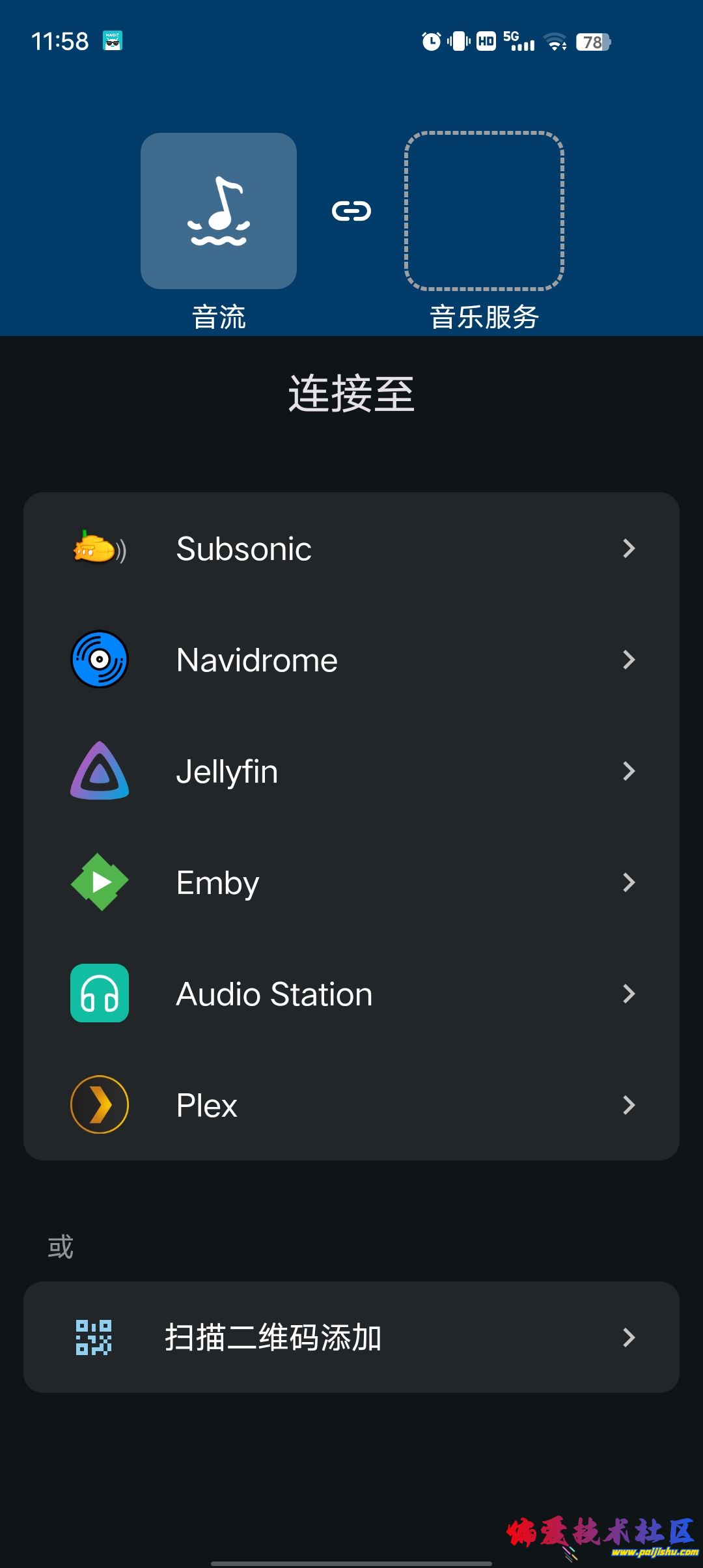The image size is (703, 1568).
Task: Open the Emby connection option
Action: pos(351,882)
